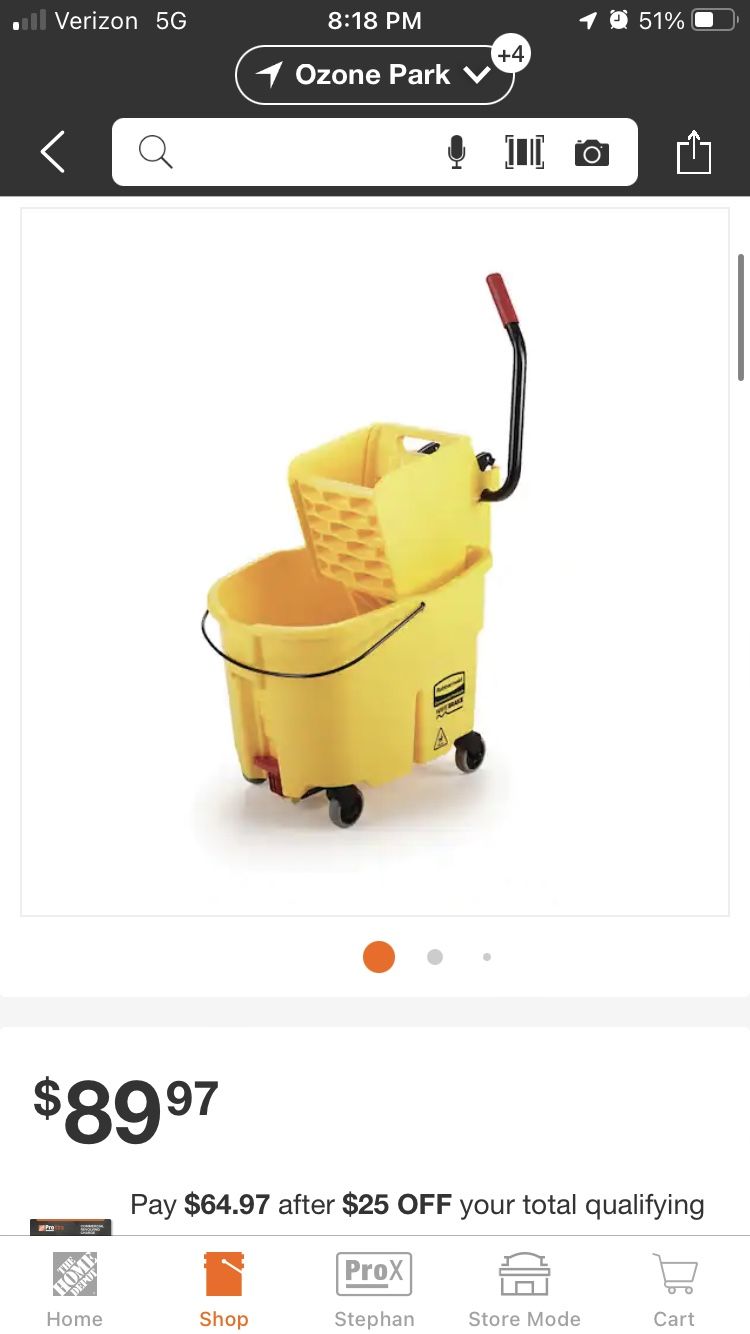Select the Shop menu item
Viewport: 750px width, 1334px height.
pos(223,1288)
